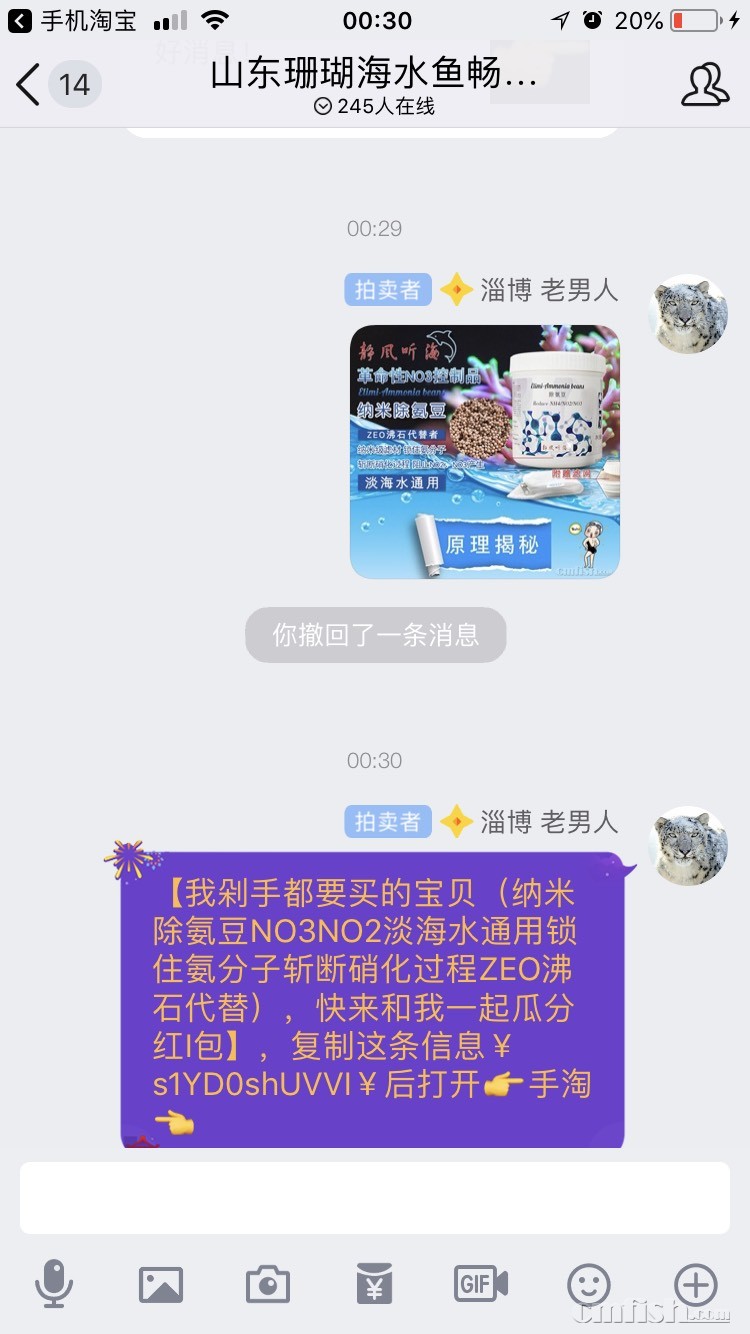Open the group members profile icon
Screen dimensions: 750x1334
coord(705,85)
